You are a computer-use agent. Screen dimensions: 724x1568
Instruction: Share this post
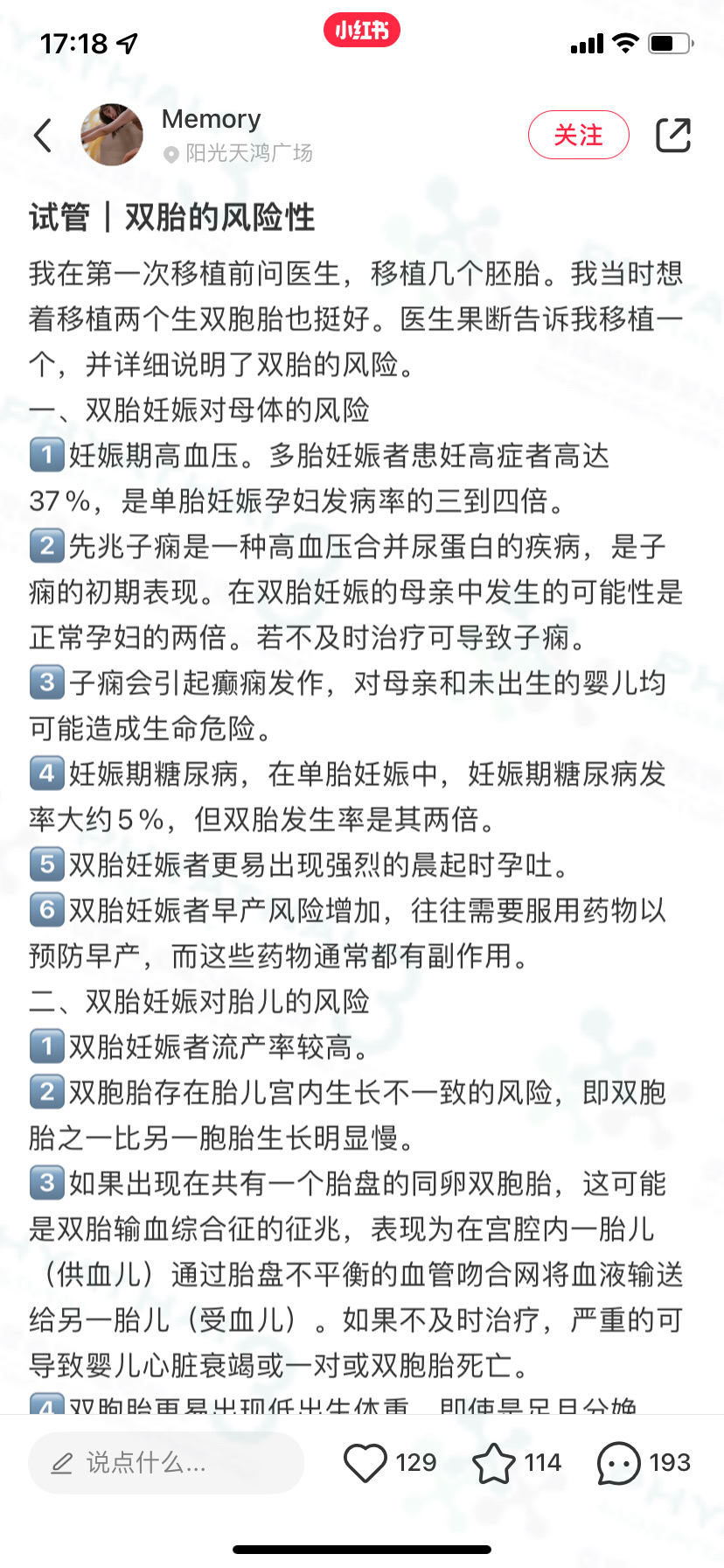point(672,135)
